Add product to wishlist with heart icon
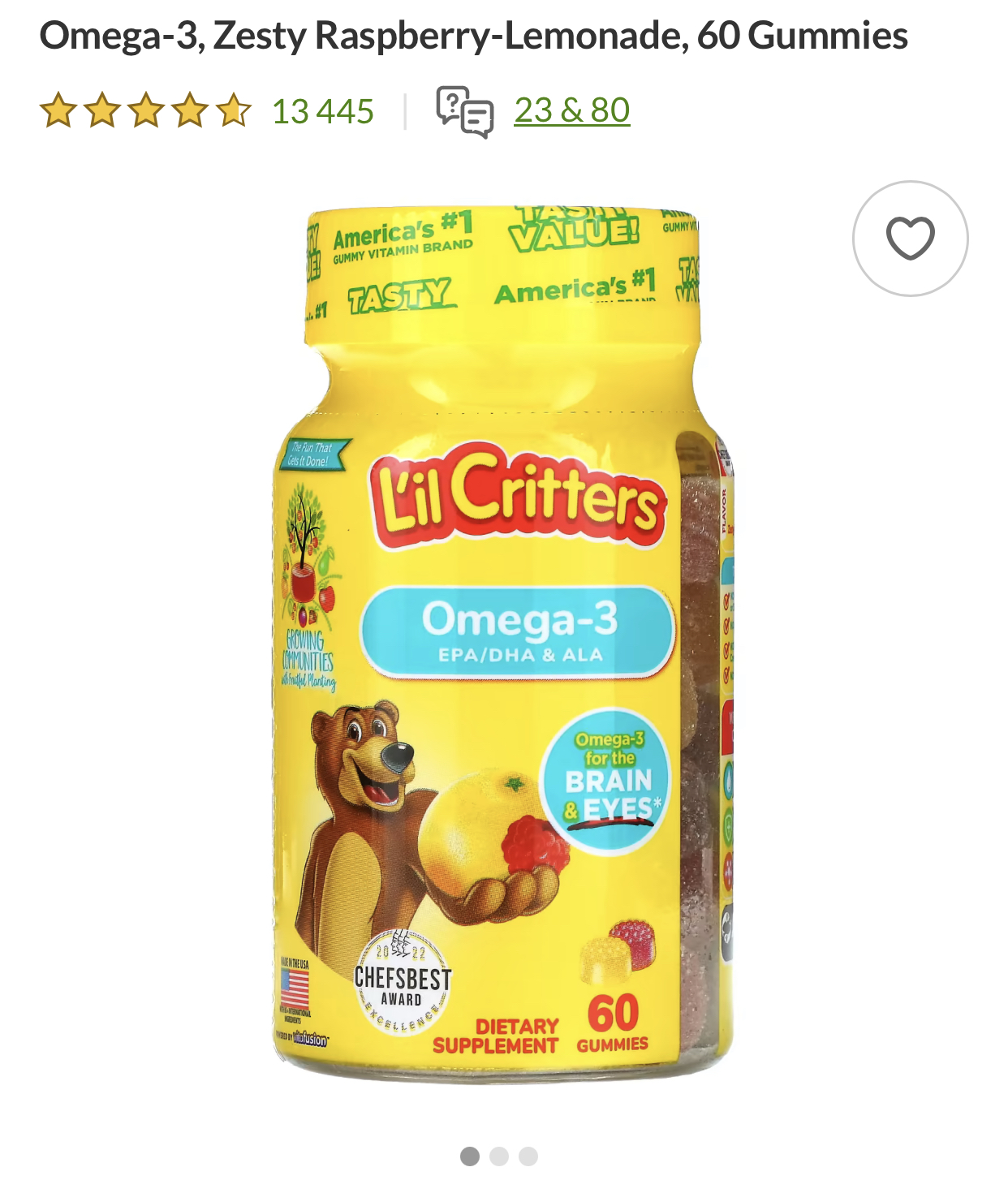Image resolution: width=1008 pixels, height=1180 pixels. [910, 239]
